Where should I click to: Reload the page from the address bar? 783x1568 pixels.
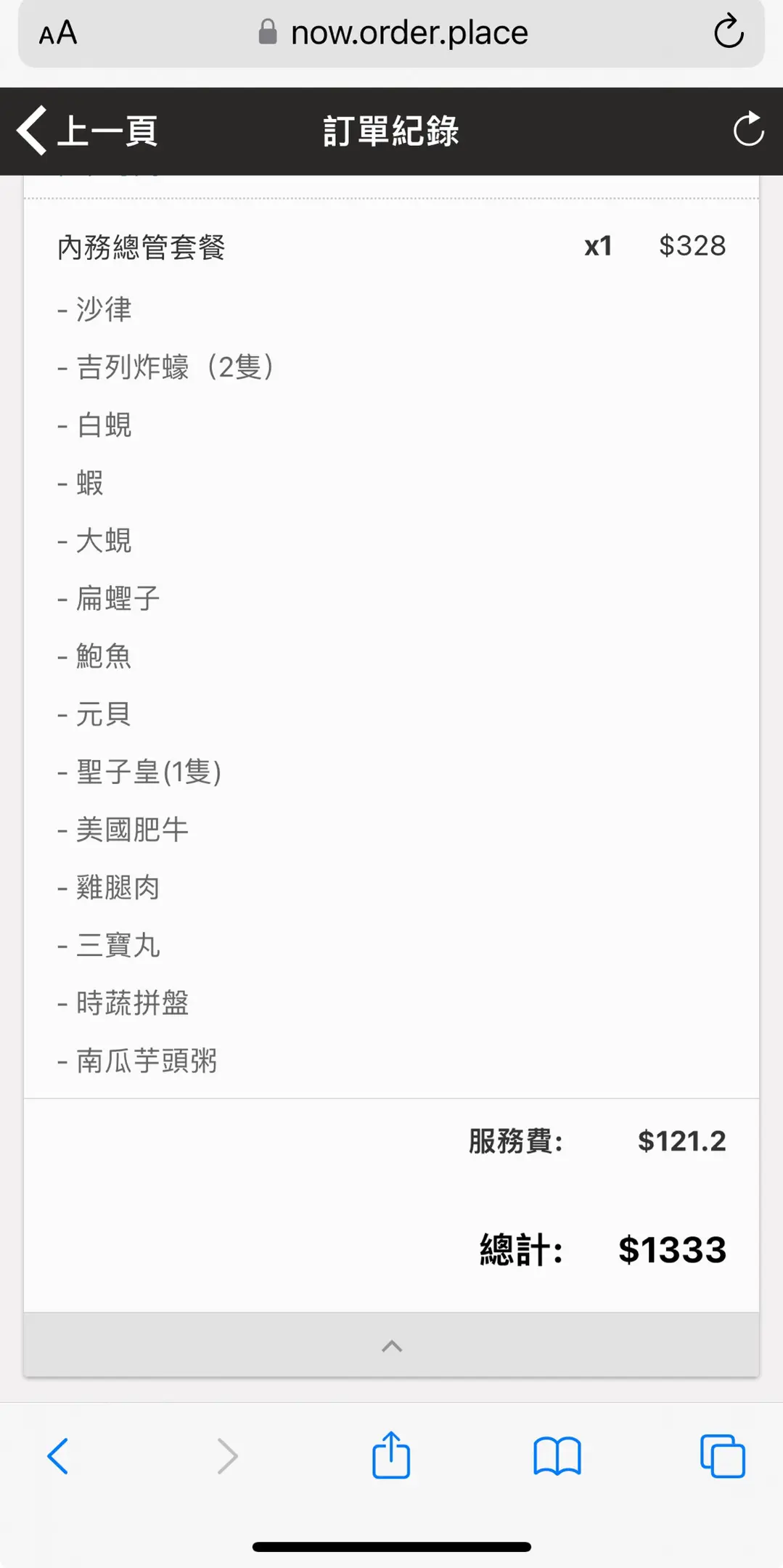[x=729, y=33]
